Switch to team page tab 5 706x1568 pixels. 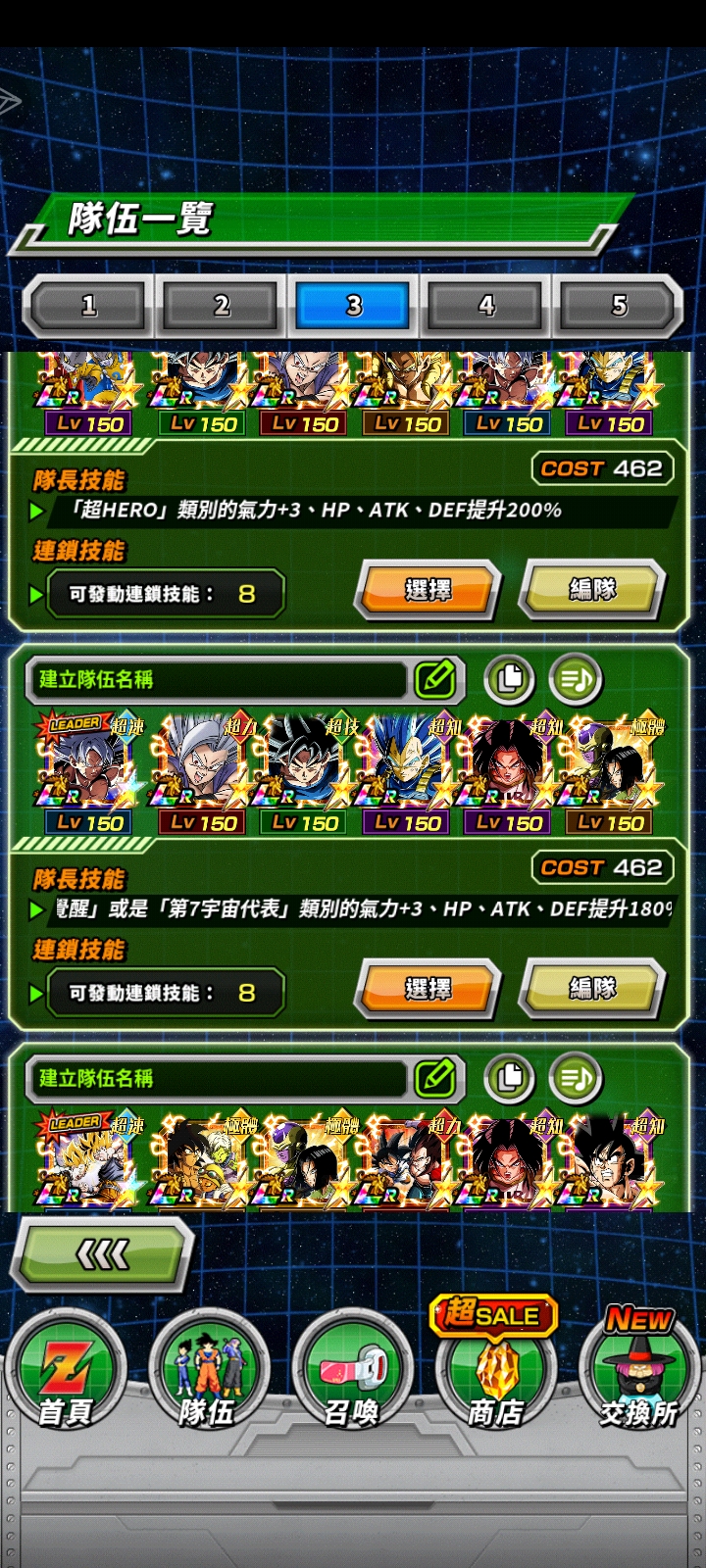pyautogui.click(x=619, y=306)
